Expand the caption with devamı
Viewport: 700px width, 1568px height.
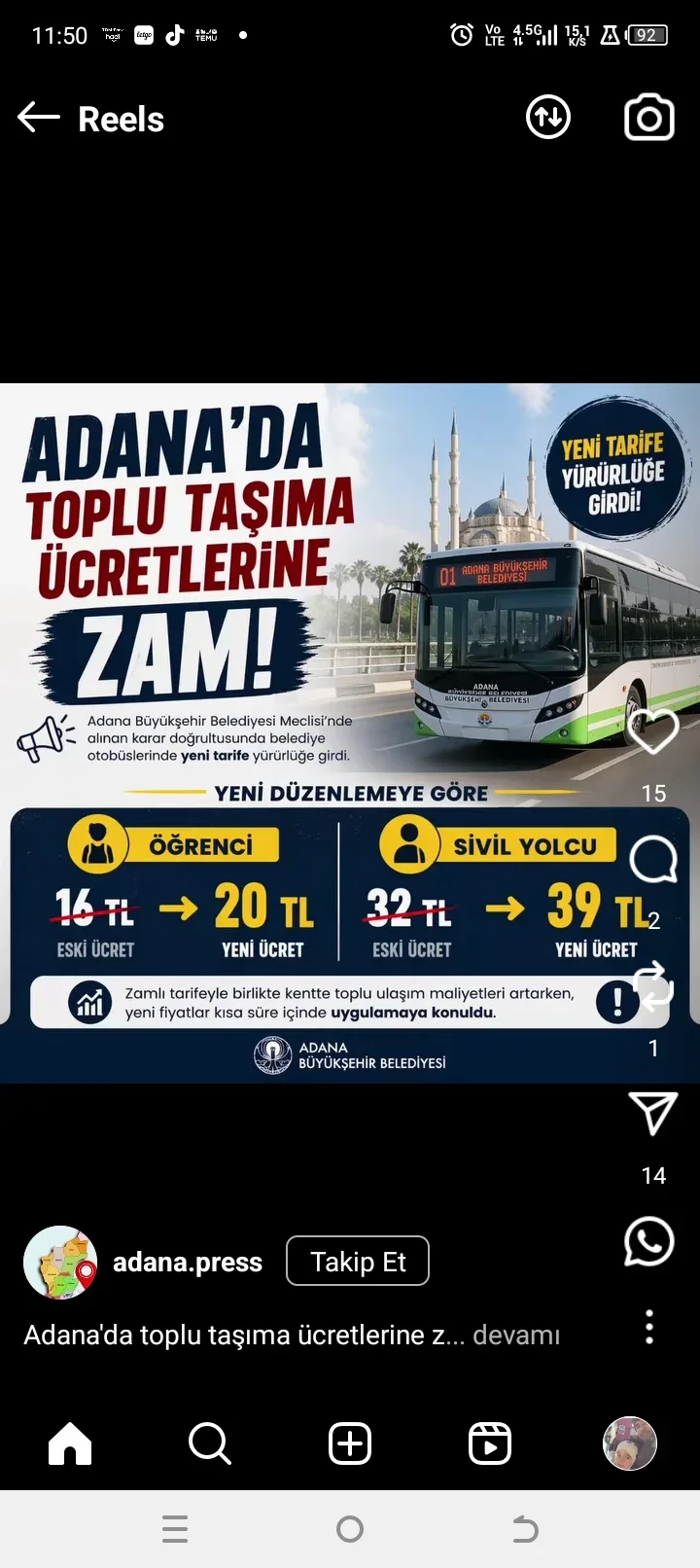click(516, 1336)
